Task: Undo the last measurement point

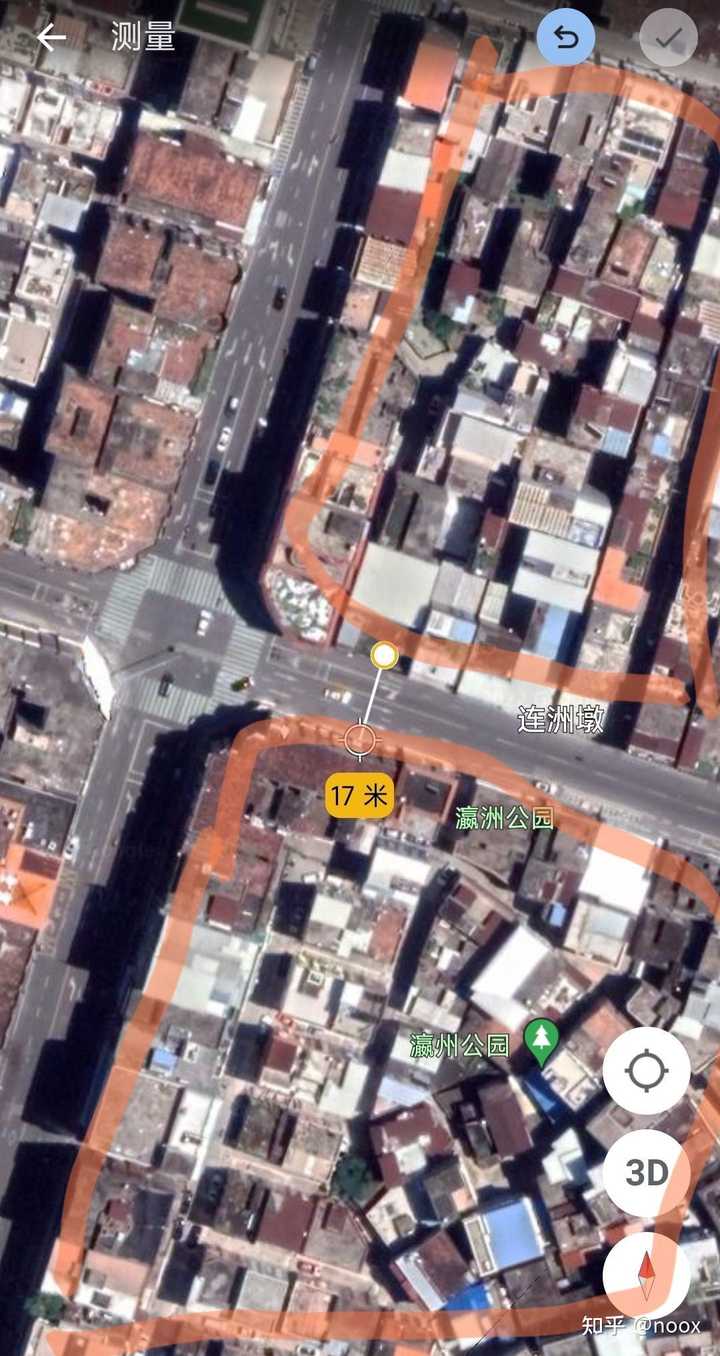Action: [566, 38]
